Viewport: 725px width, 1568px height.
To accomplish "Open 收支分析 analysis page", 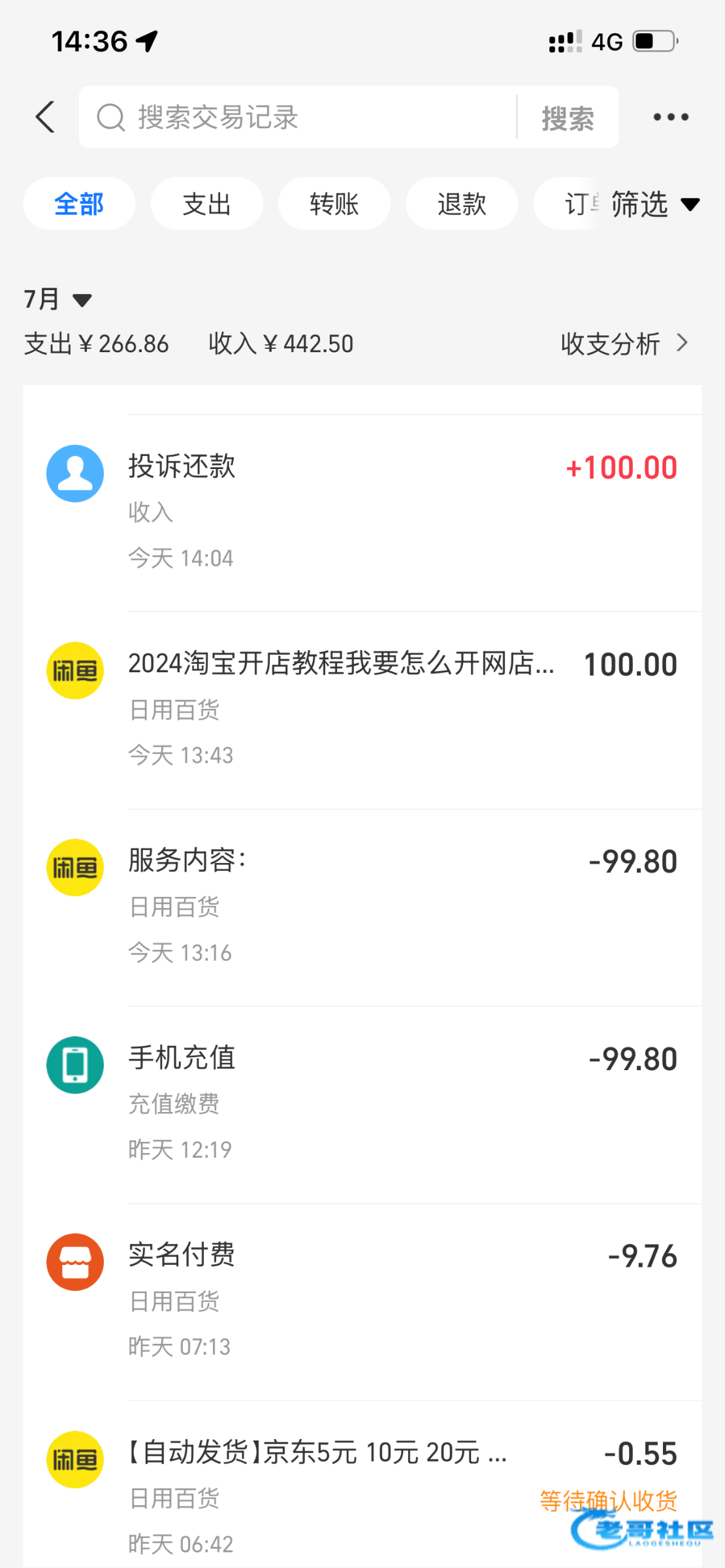I will pyautogui.click(x=624, y=344).
